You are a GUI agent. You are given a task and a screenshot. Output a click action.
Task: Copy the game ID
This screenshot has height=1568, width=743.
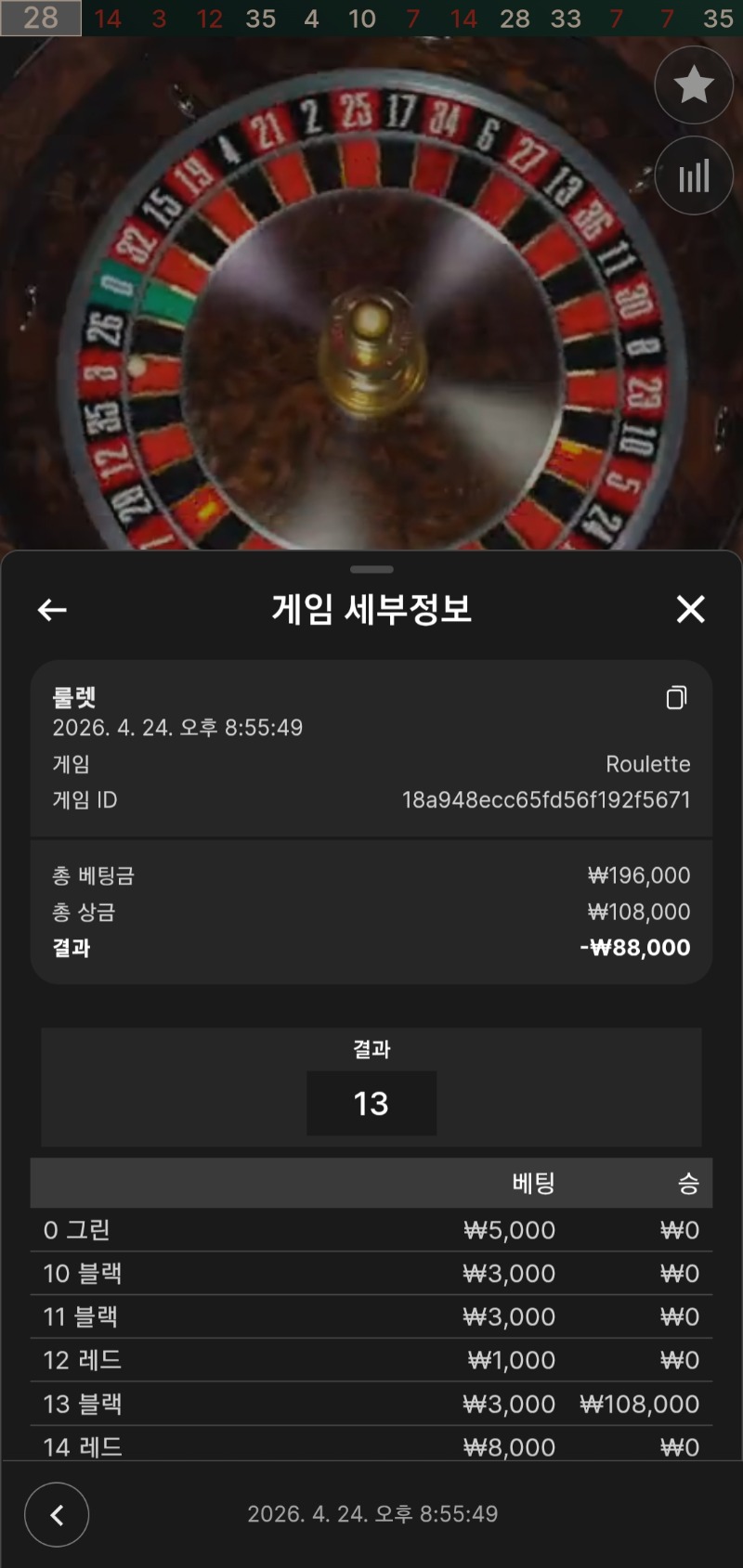coord(676,698)
